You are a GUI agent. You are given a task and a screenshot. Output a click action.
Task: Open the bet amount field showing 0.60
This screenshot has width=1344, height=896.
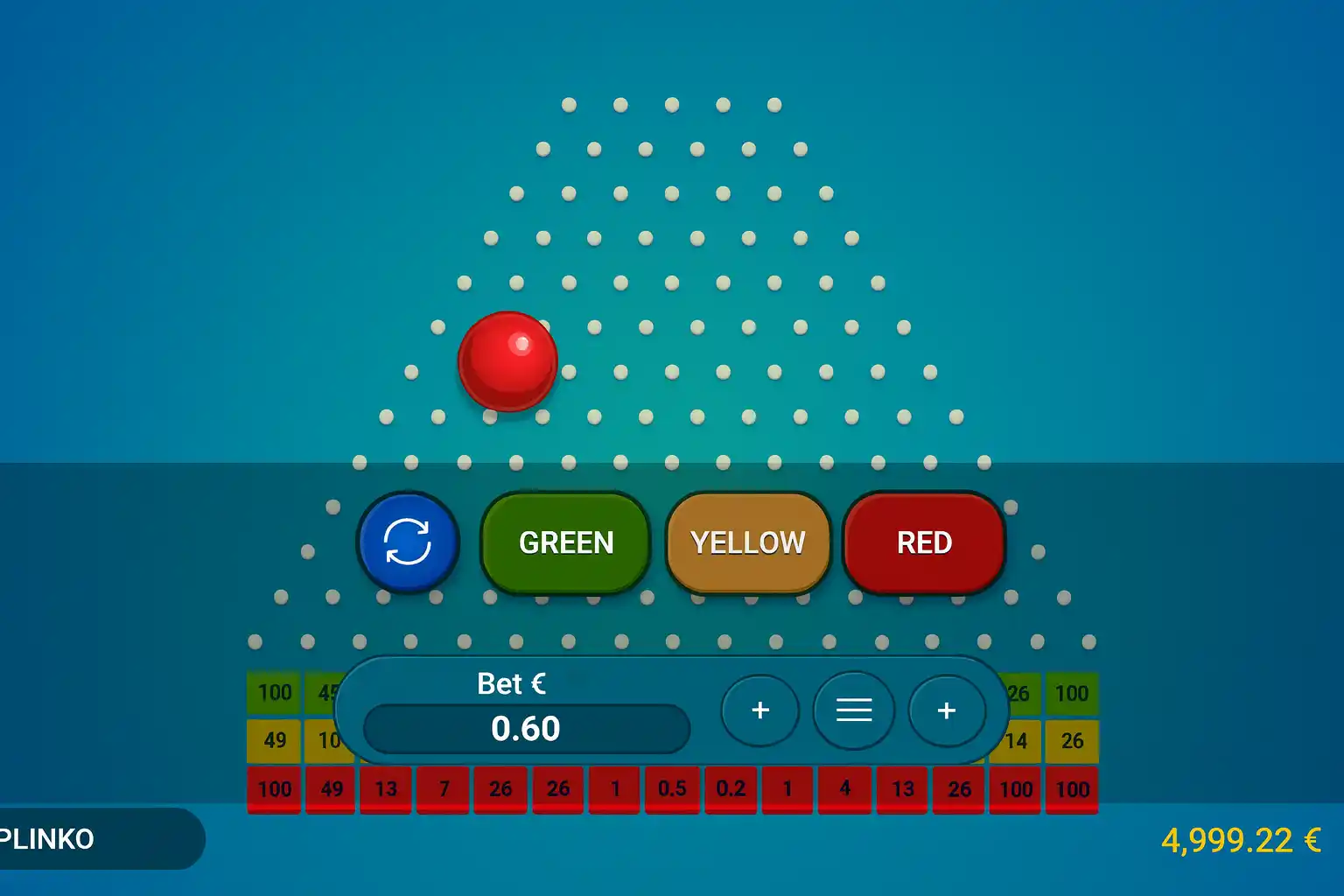point(526,728)
